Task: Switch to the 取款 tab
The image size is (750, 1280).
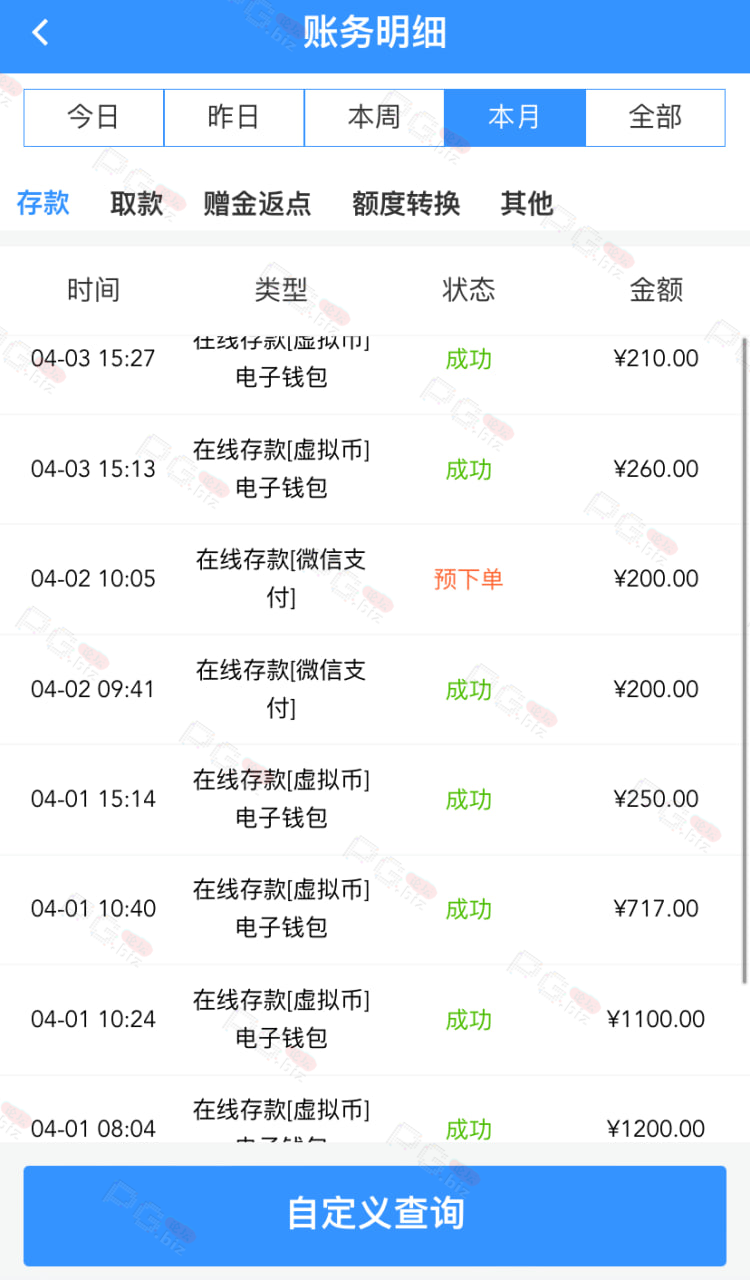Action: [137, 203]
